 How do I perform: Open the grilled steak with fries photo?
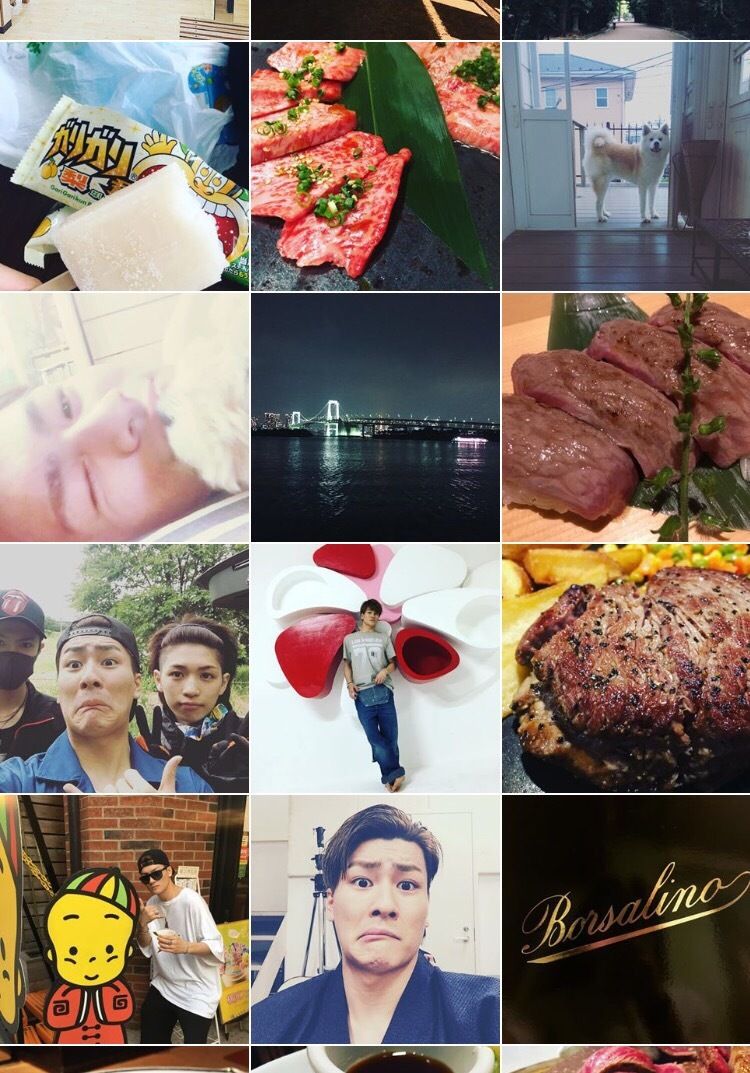click(626, 668)
